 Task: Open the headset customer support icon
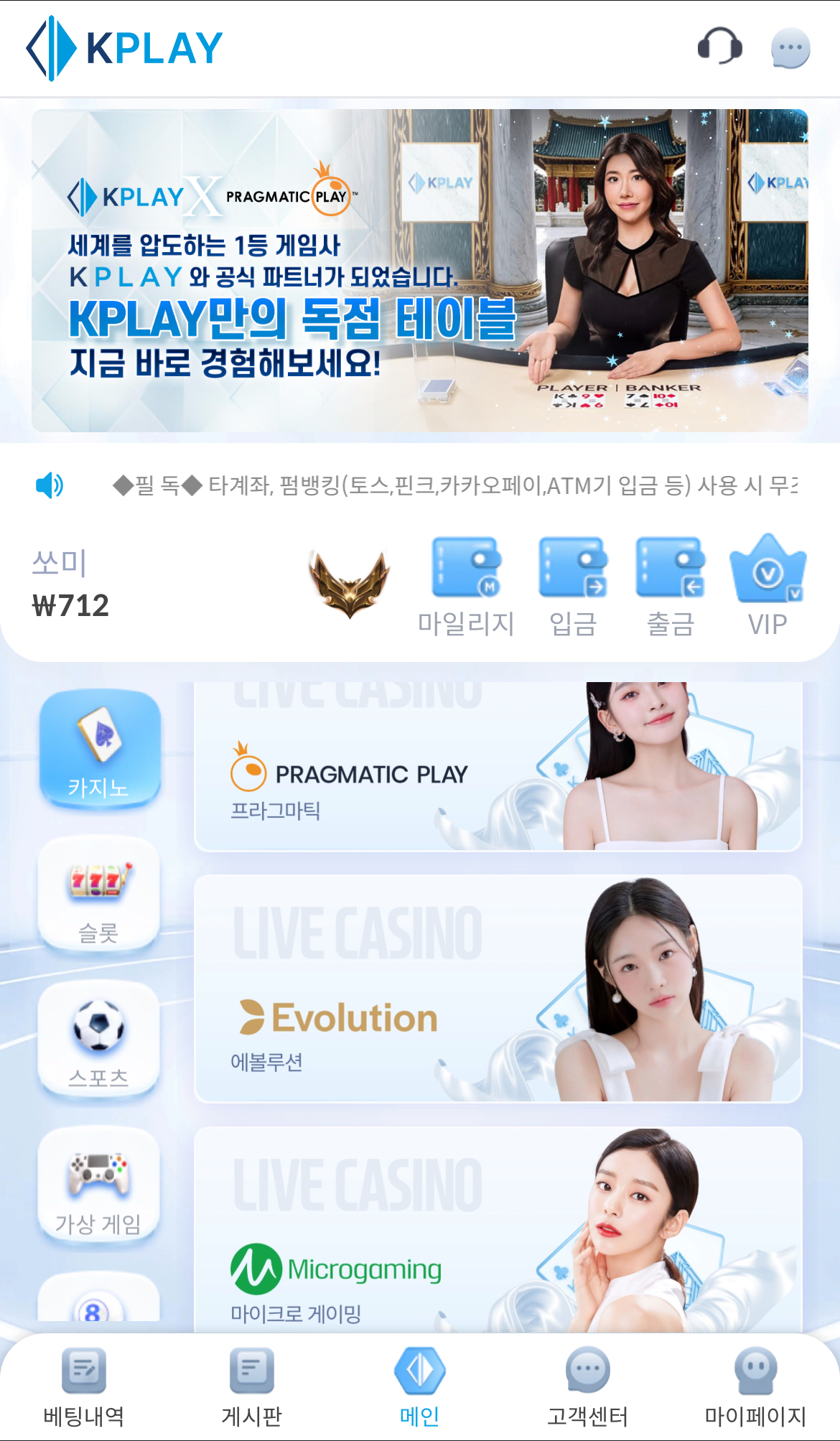click(x=719, y=47)
